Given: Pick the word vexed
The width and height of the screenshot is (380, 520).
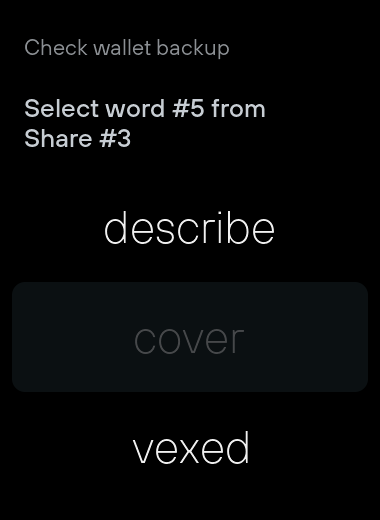Looking at the screenshot, I should point(191,447).
